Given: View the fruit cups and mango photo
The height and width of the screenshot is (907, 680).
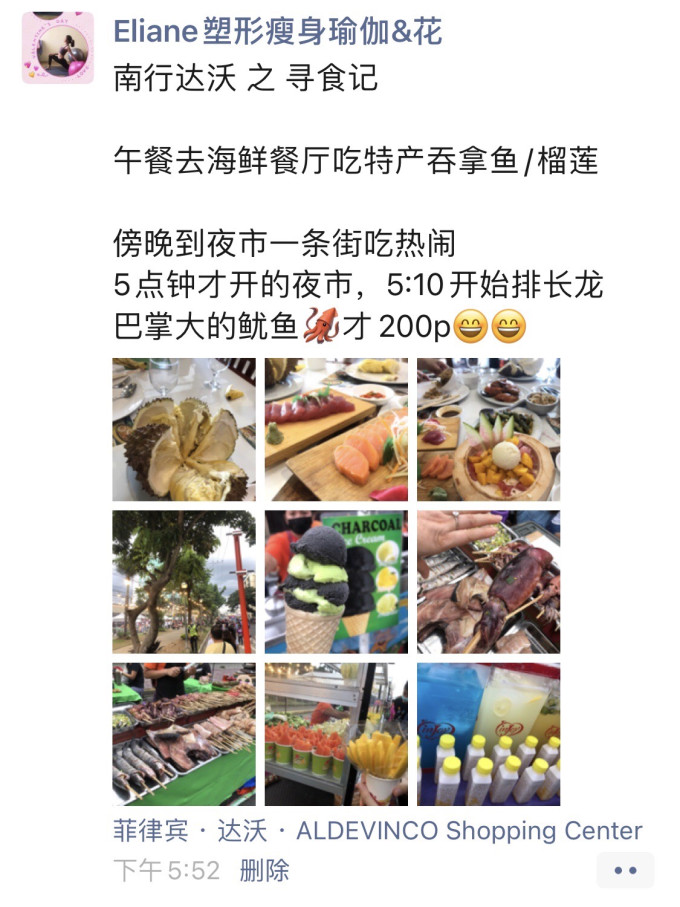Looking at the screenshot, I should [336, 734].
